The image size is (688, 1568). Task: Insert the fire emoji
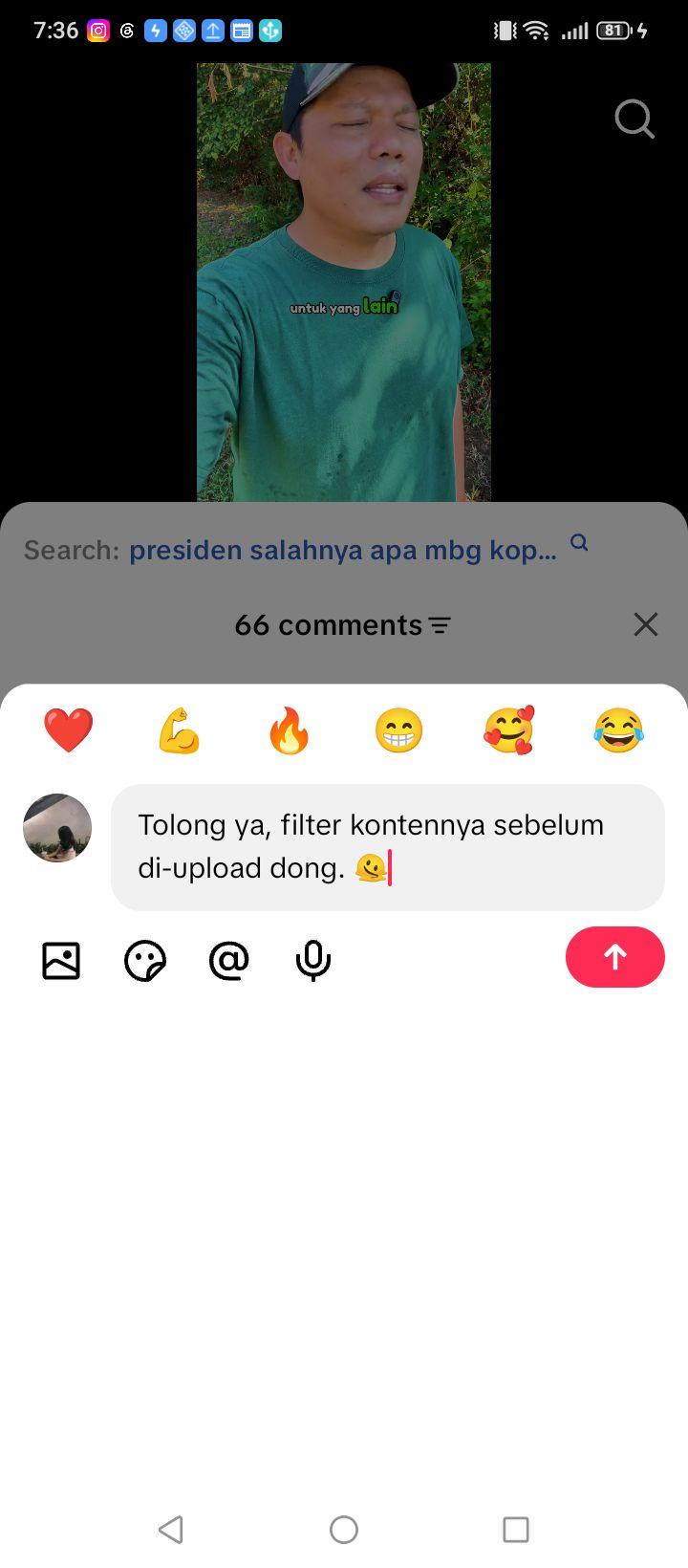(x=289, y=731)
